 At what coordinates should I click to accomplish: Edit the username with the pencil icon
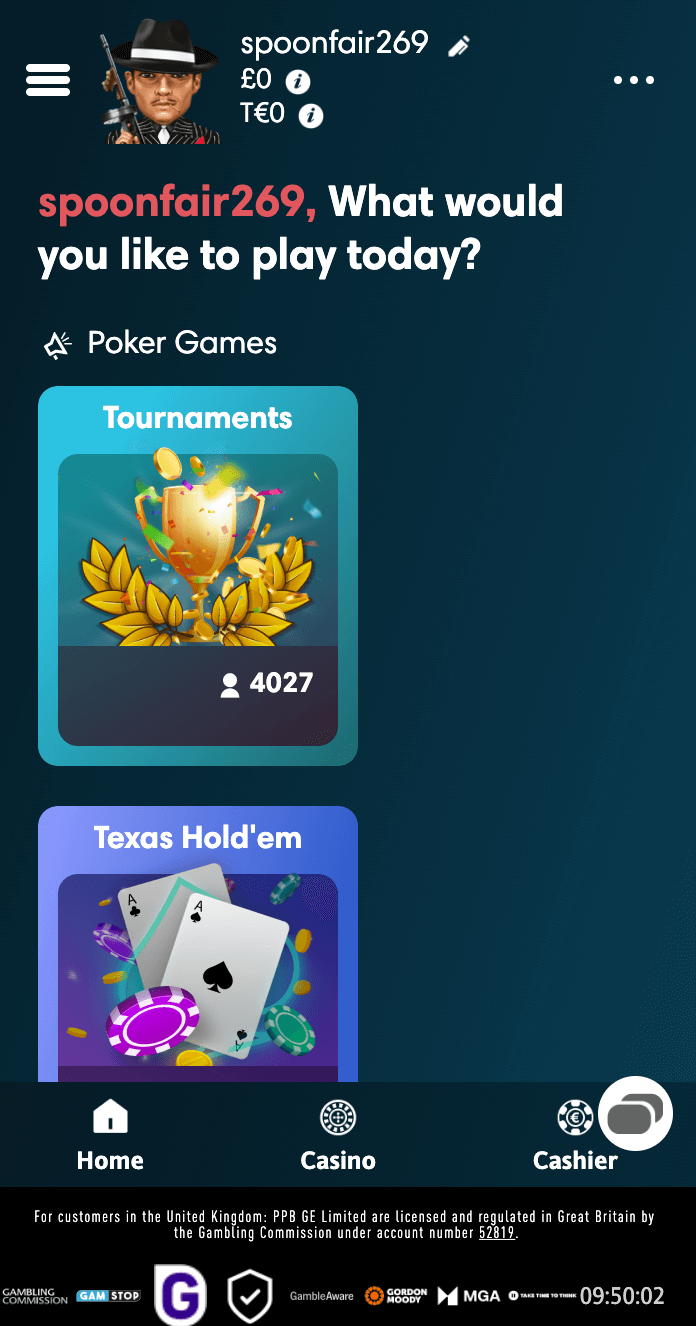459,46
